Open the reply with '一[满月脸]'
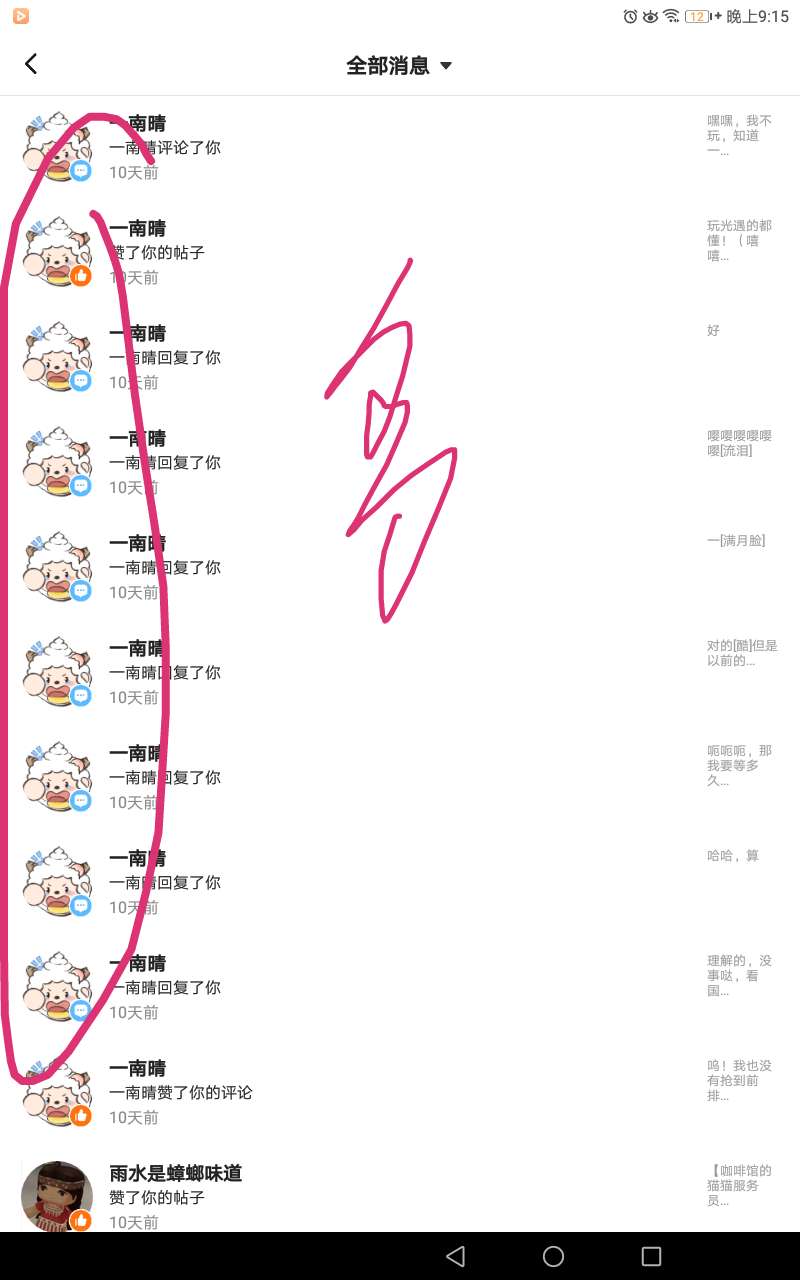 point(400,567)
